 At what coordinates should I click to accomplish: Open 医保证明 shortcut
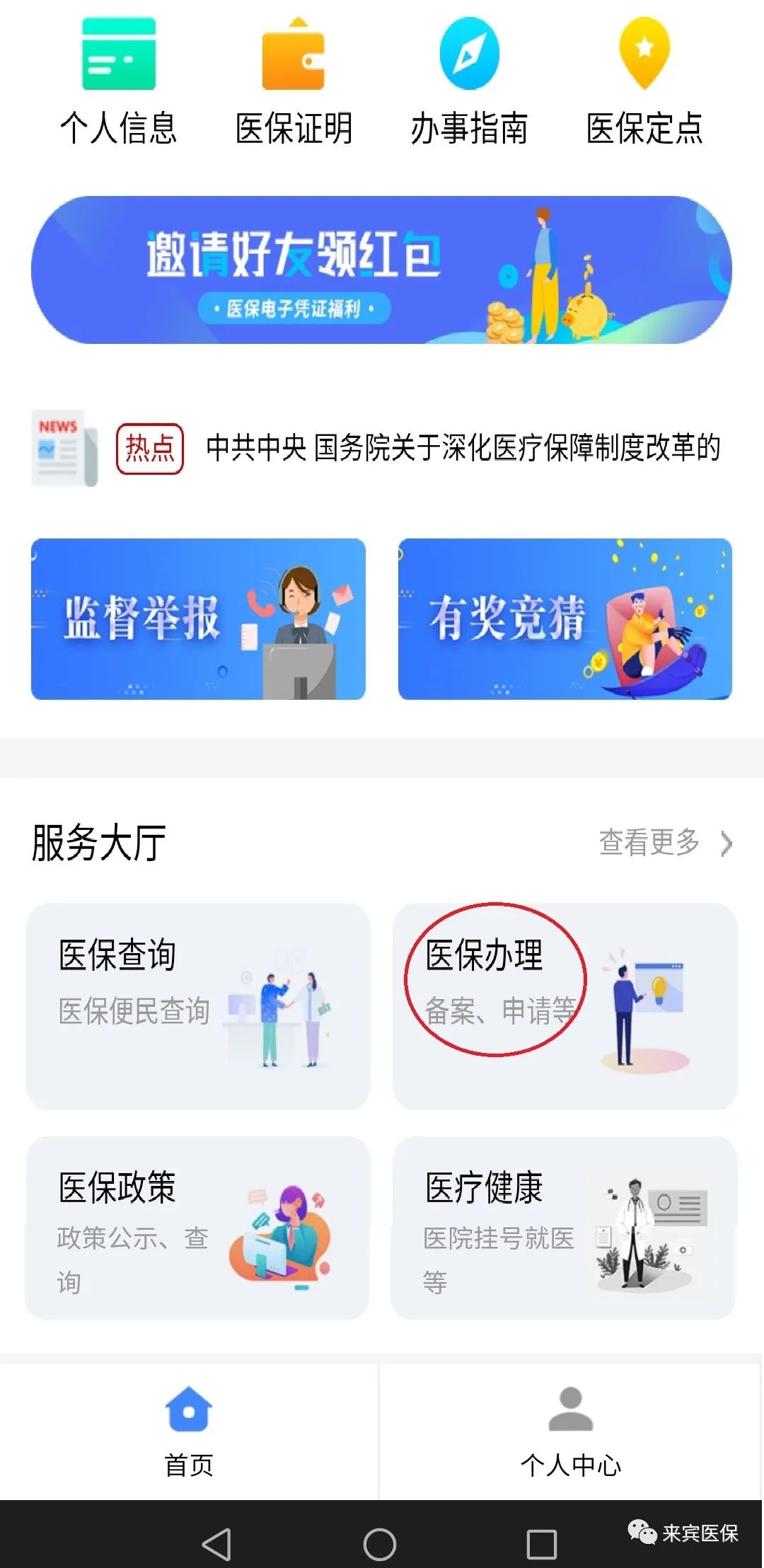coord(294,81)
